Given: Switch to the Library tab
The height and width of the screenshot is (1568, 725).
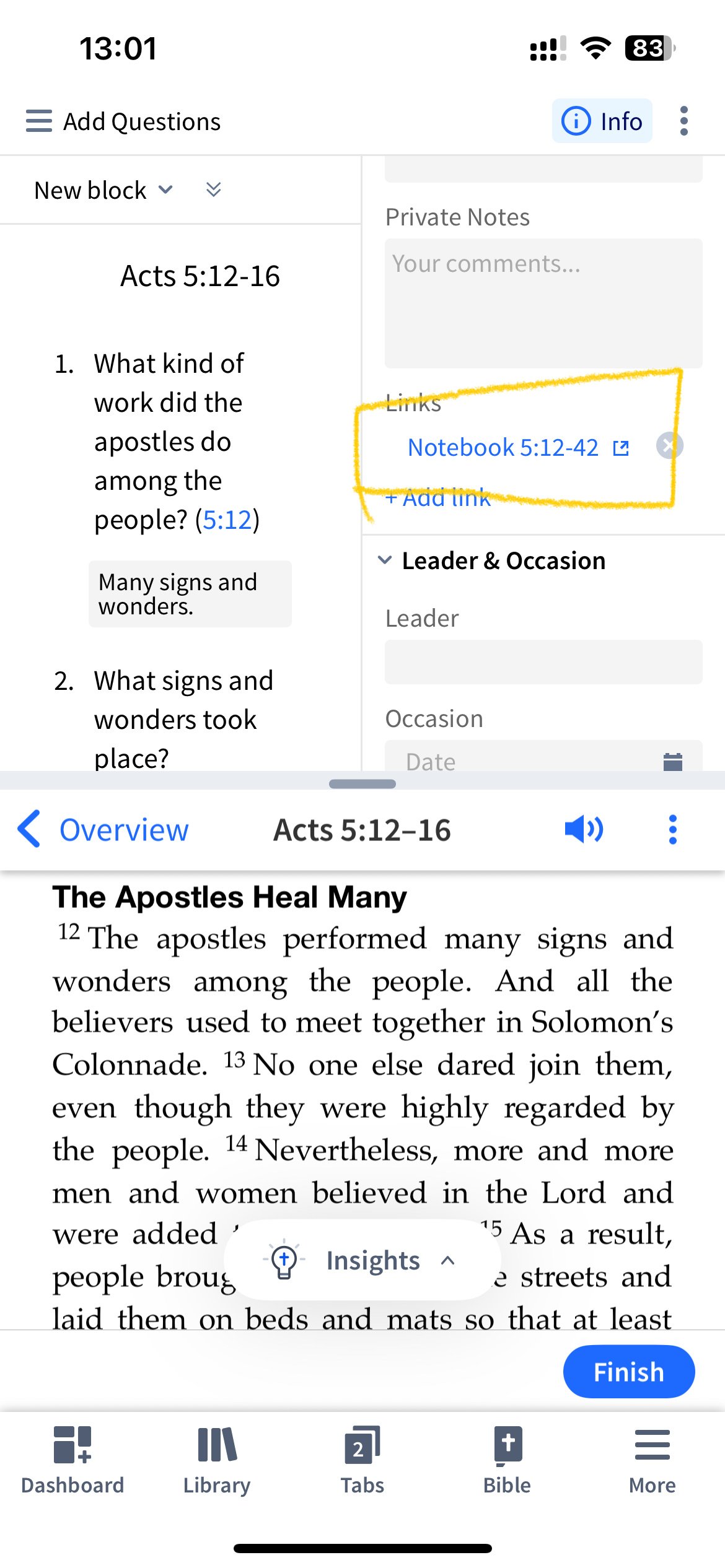Looking at the screenshot, I should (x=216, y=1460).
